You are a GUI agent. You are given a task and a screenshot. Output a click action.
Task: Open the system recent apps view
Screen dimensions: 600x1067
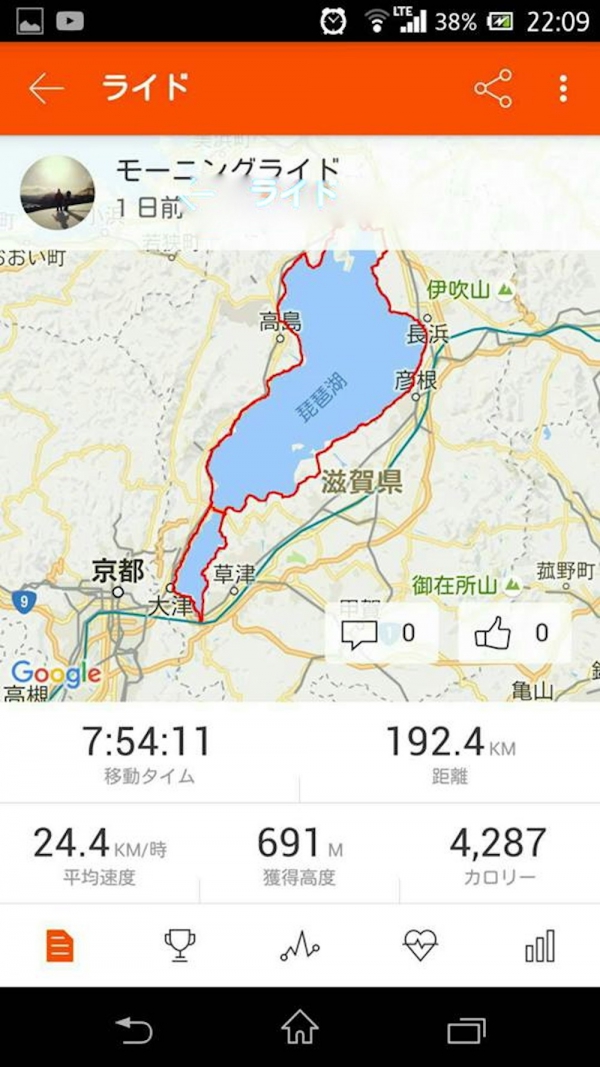click(466, 1030)
